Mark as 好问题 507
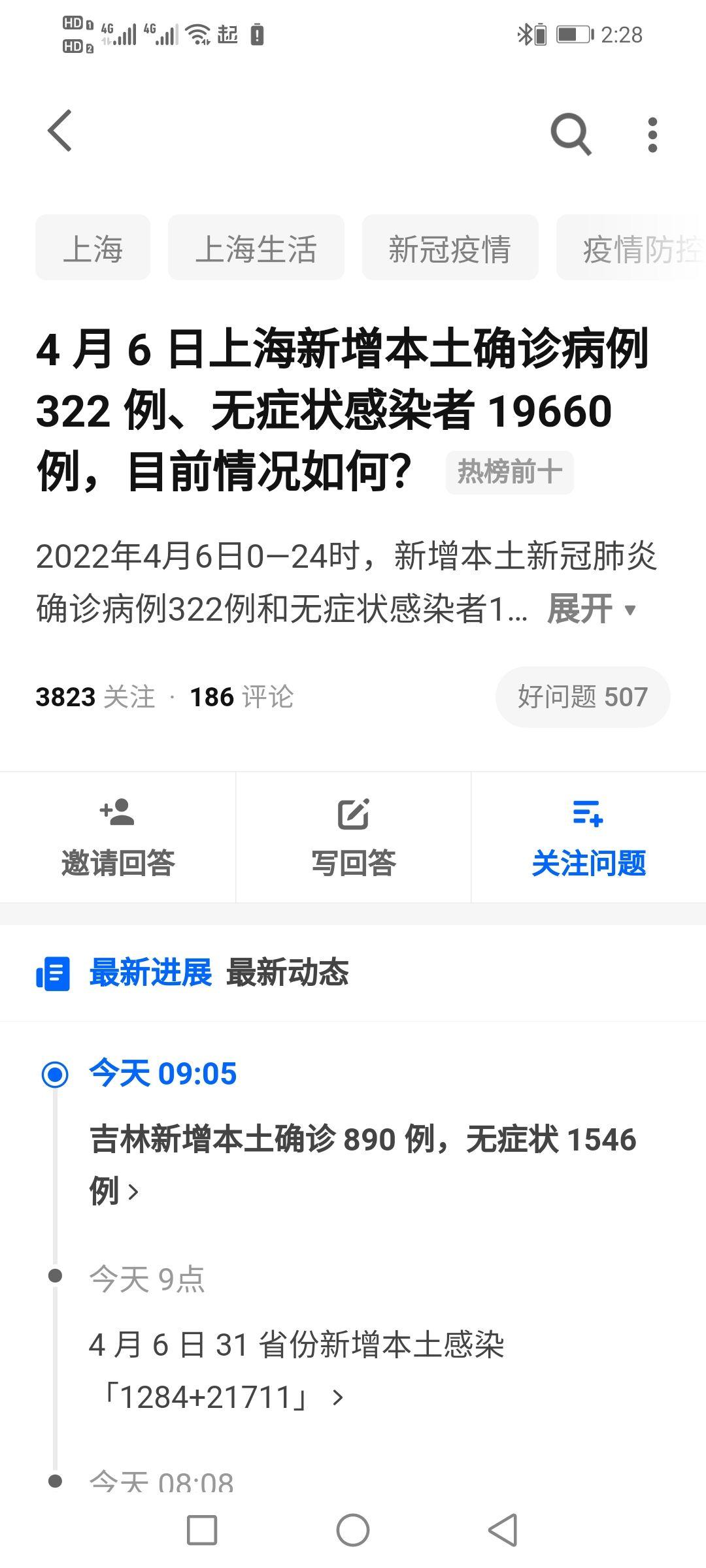The image size is (706, 1568). (582, 697)
